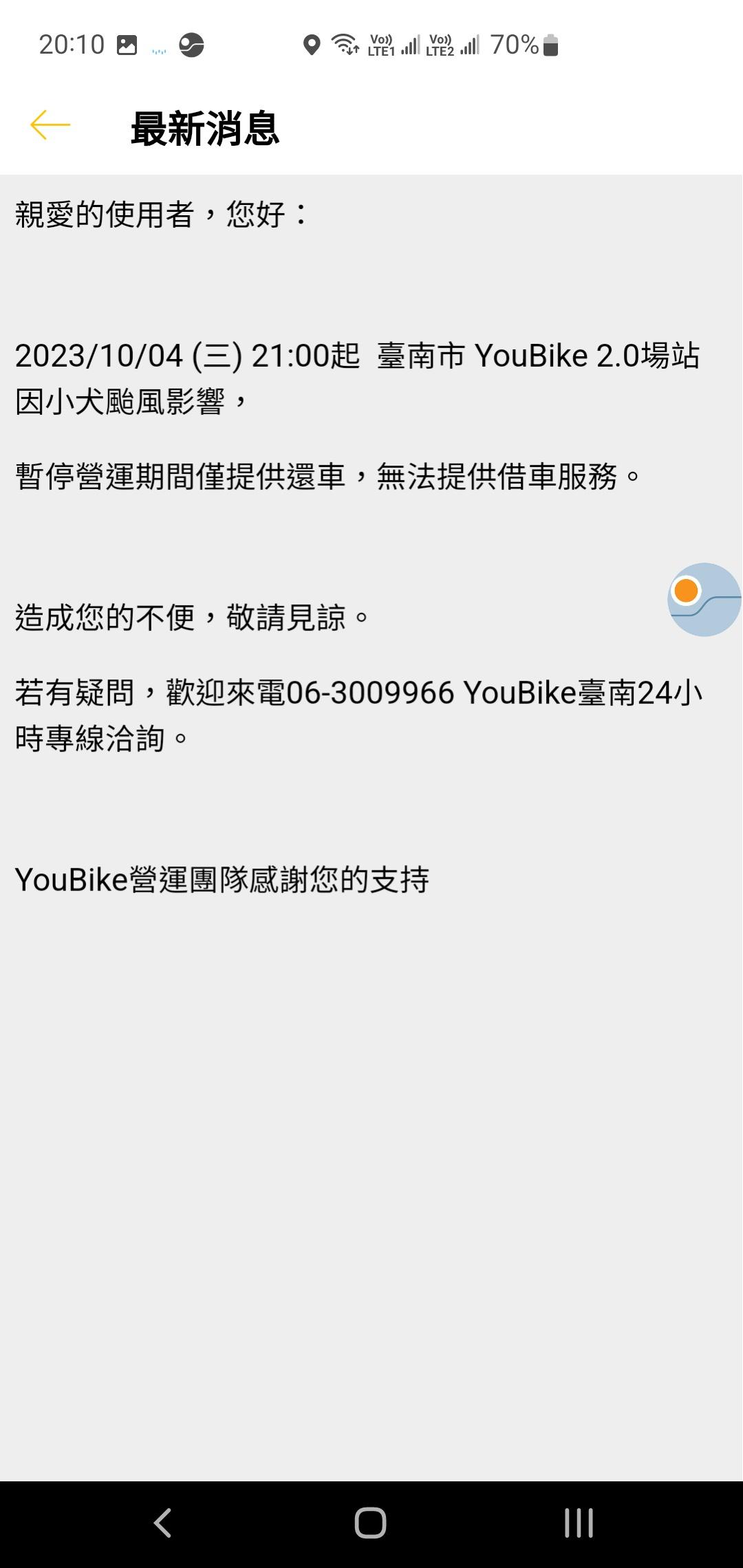Tap the floating orange-dot bubble
Viewport: 743px width, 1568px height.
tap(703, 599)
